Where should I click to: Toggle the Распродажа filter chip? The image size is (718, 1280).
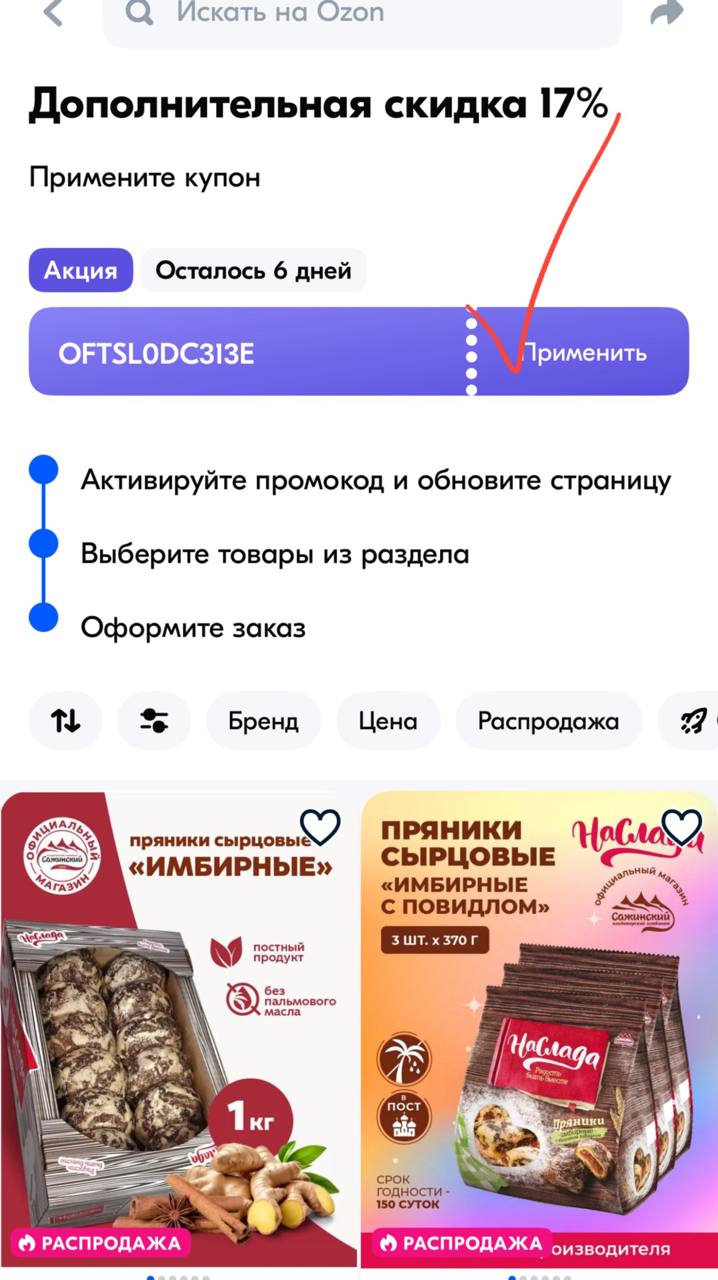(x=548, y=721)
